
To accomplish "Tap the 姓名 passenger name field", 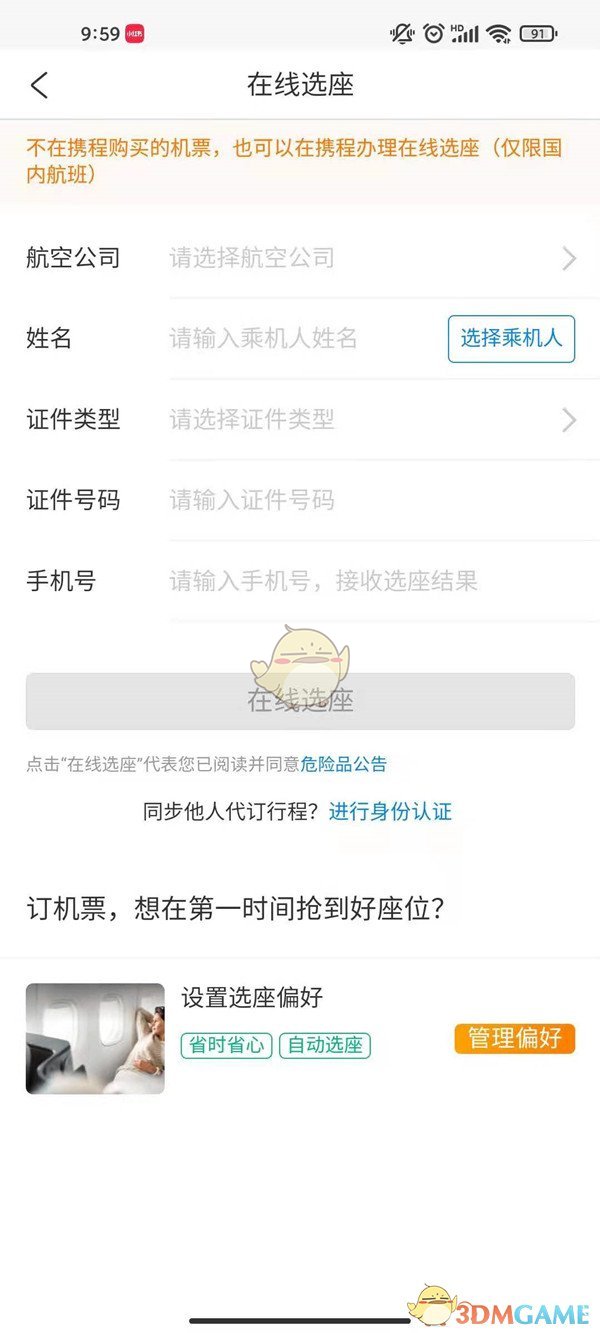I will click(300, 339).
